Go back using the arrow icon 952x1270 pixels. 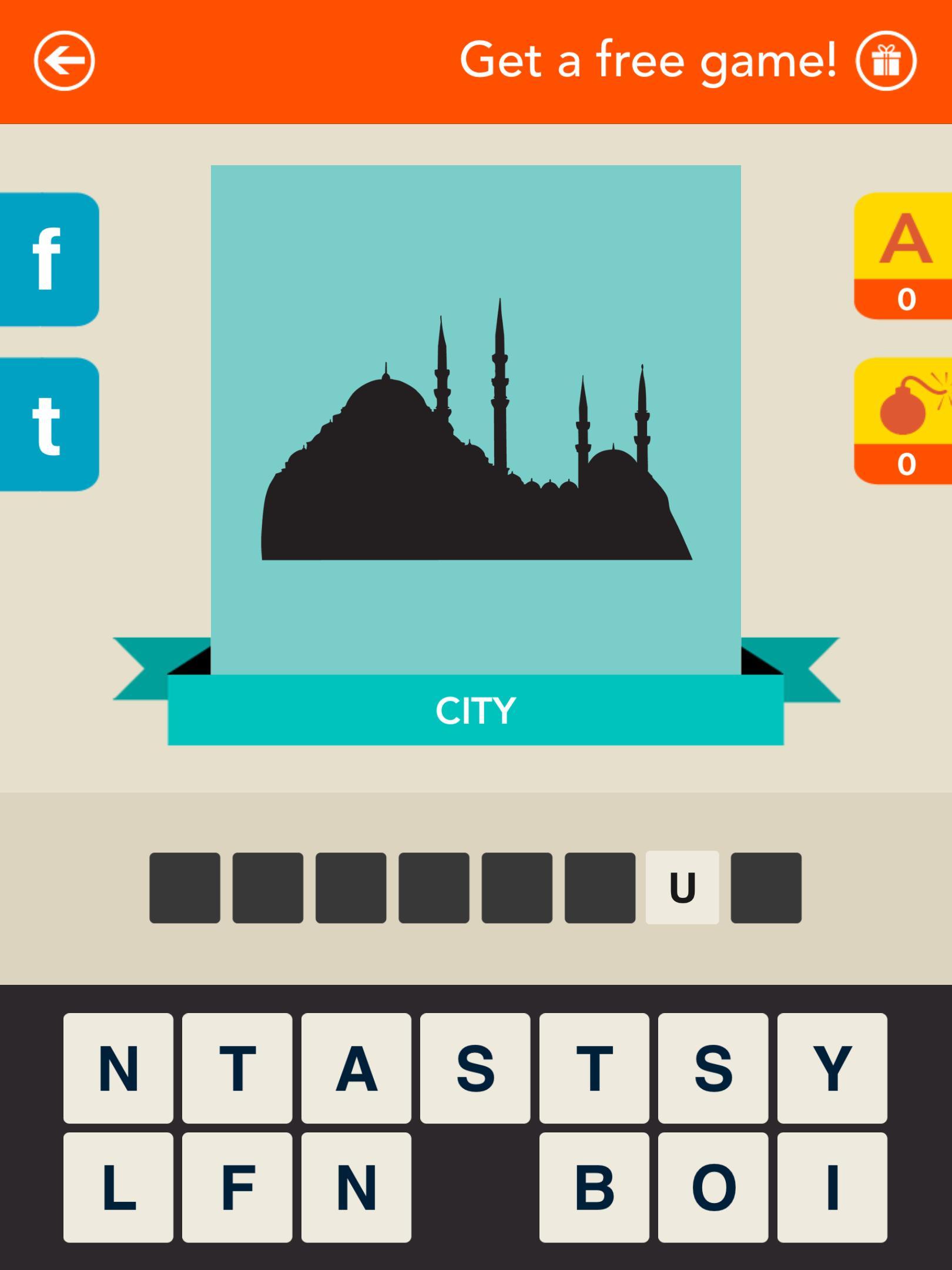tap(64, 61)
